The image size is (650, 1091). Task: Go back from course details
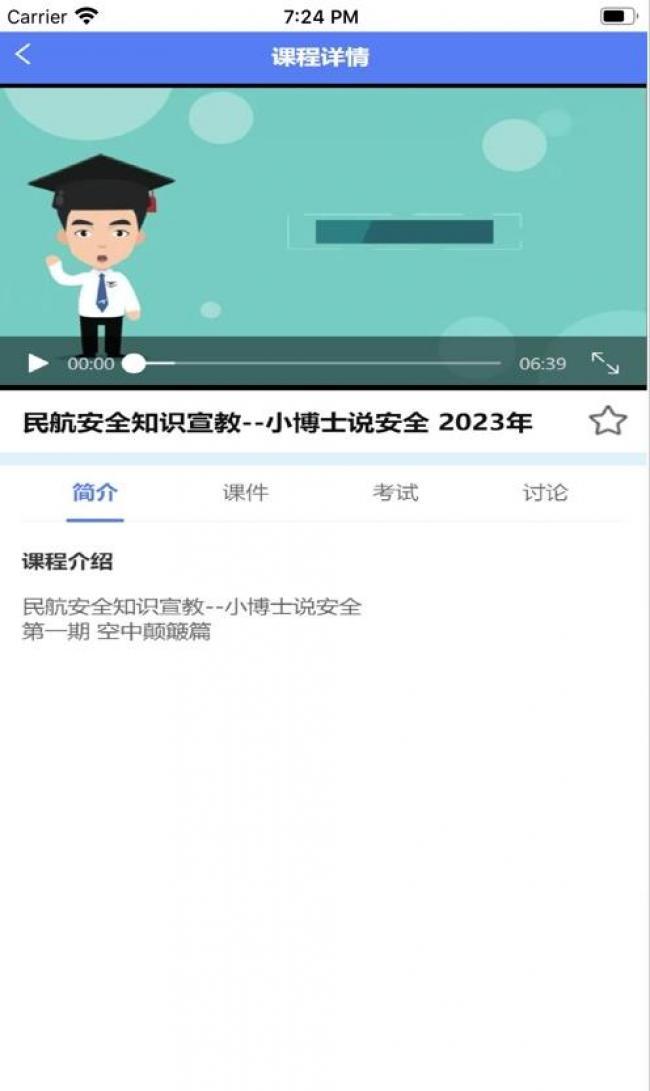point(23,56)
